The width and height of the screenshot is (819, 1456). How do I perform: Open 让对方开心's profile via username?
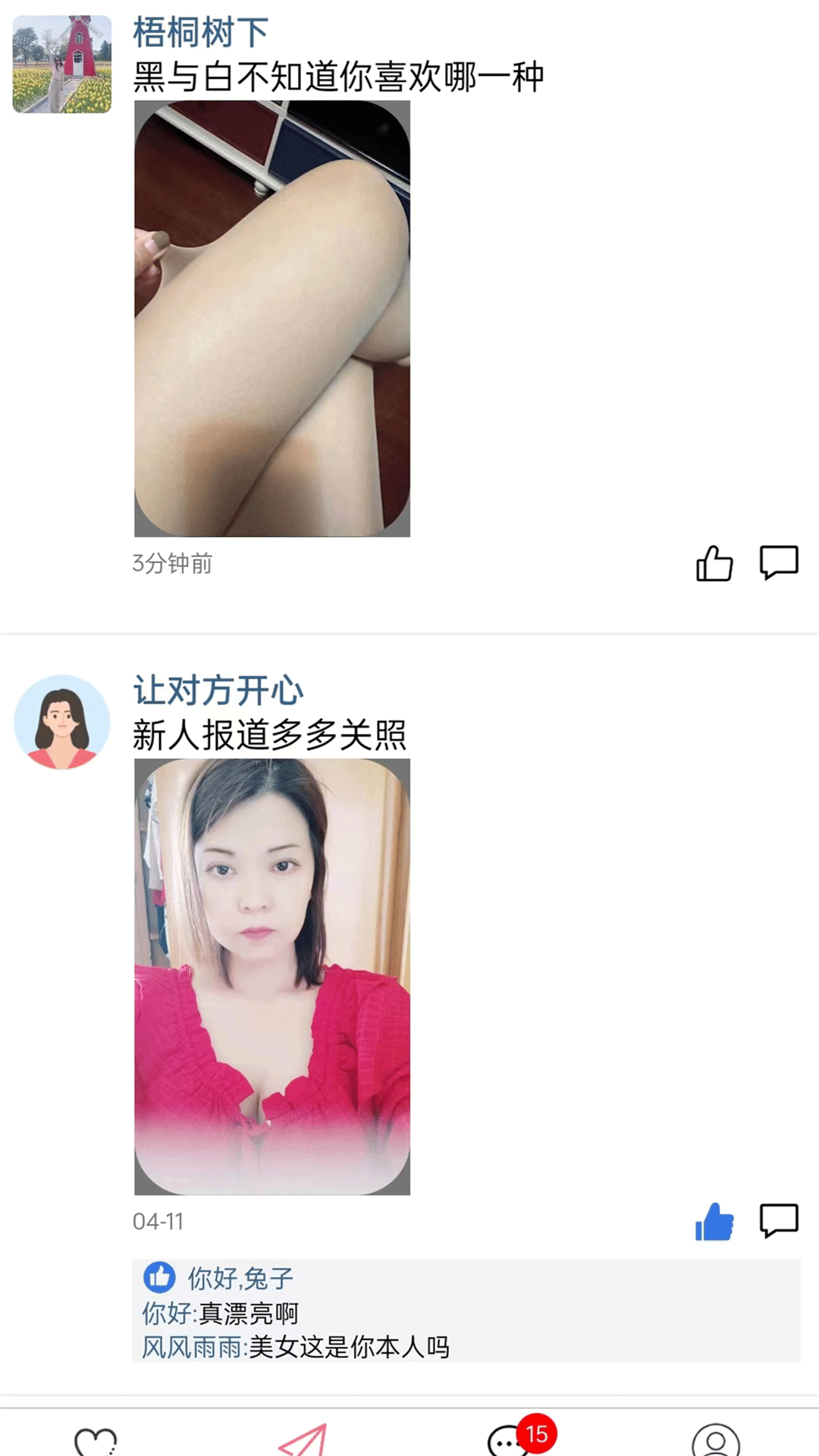pyautogui.click(x=218, y=691)
